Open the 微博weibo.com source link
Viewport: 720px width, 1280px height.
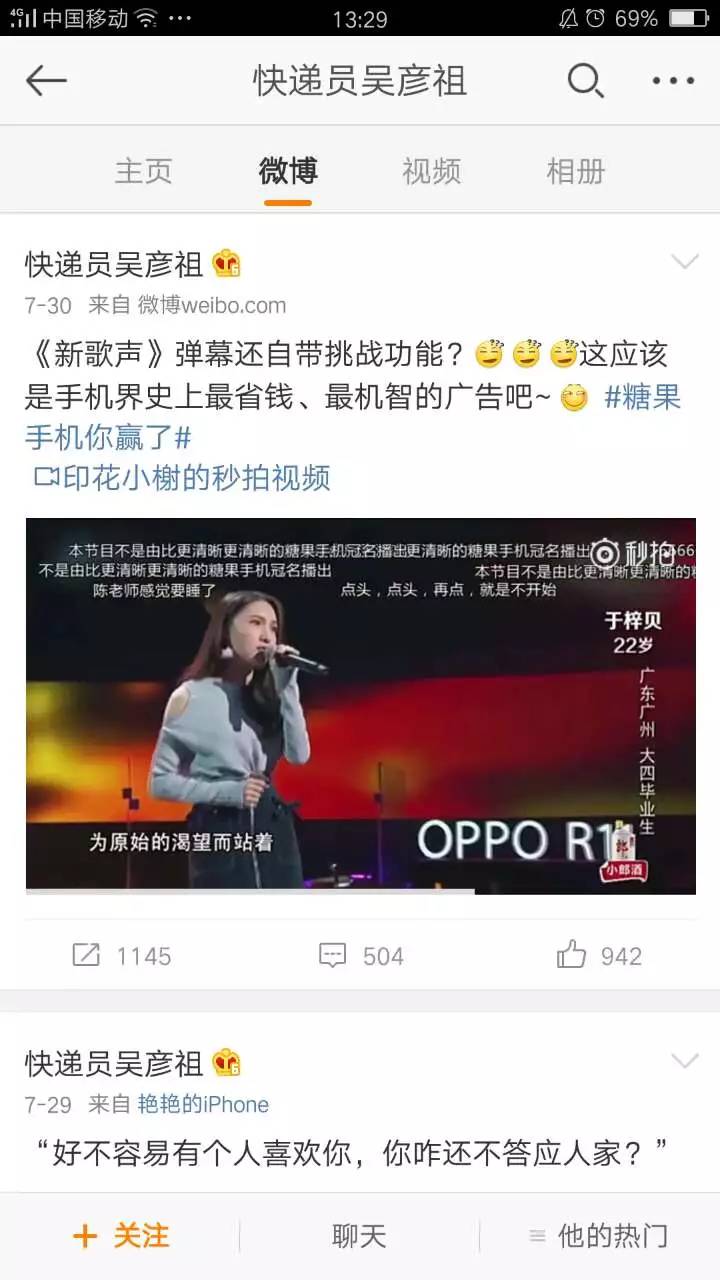click(x=212, y=305)
